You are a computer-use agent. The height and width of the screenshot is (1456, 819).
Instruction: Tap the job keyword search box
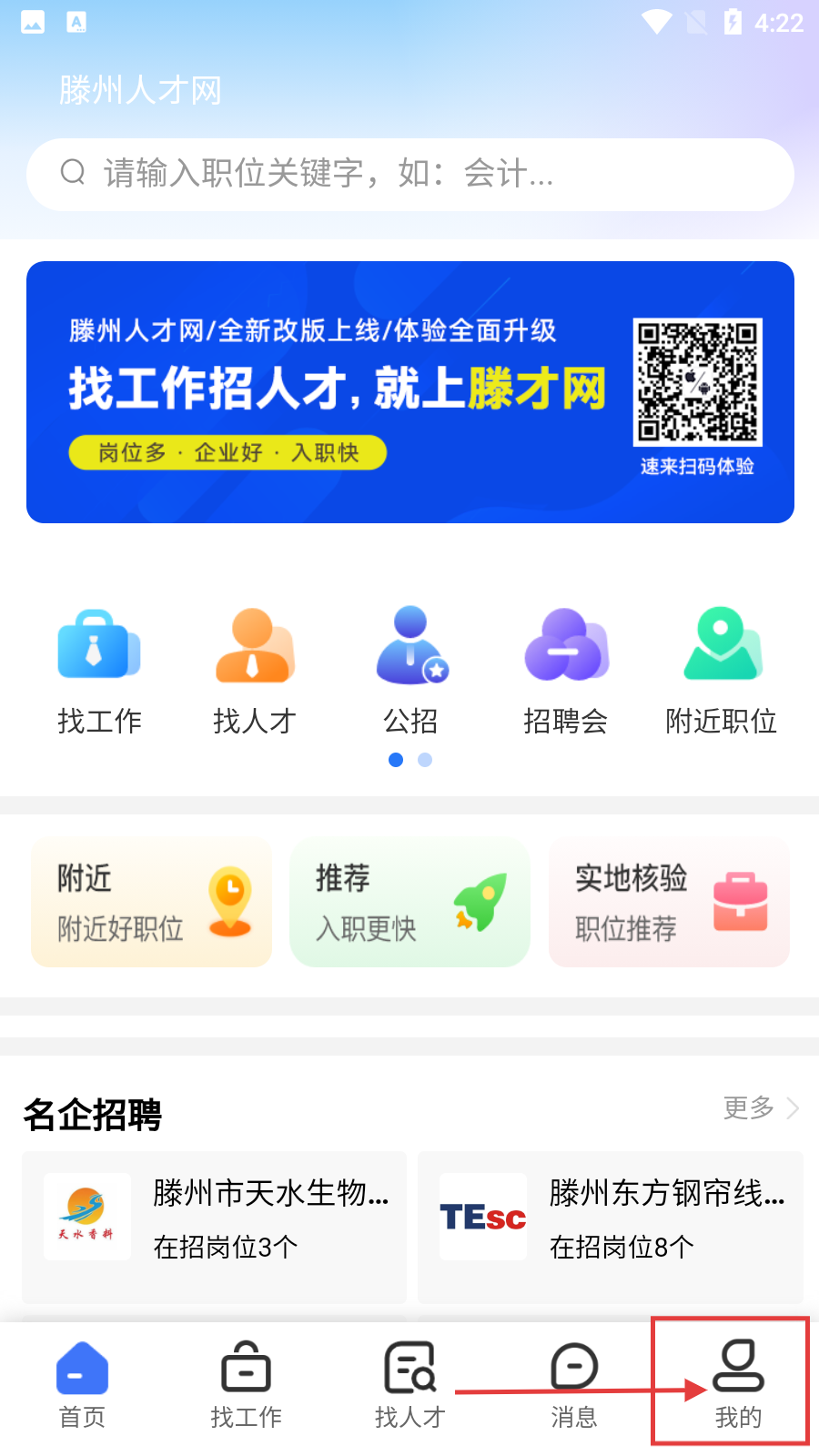coord(409,174)
